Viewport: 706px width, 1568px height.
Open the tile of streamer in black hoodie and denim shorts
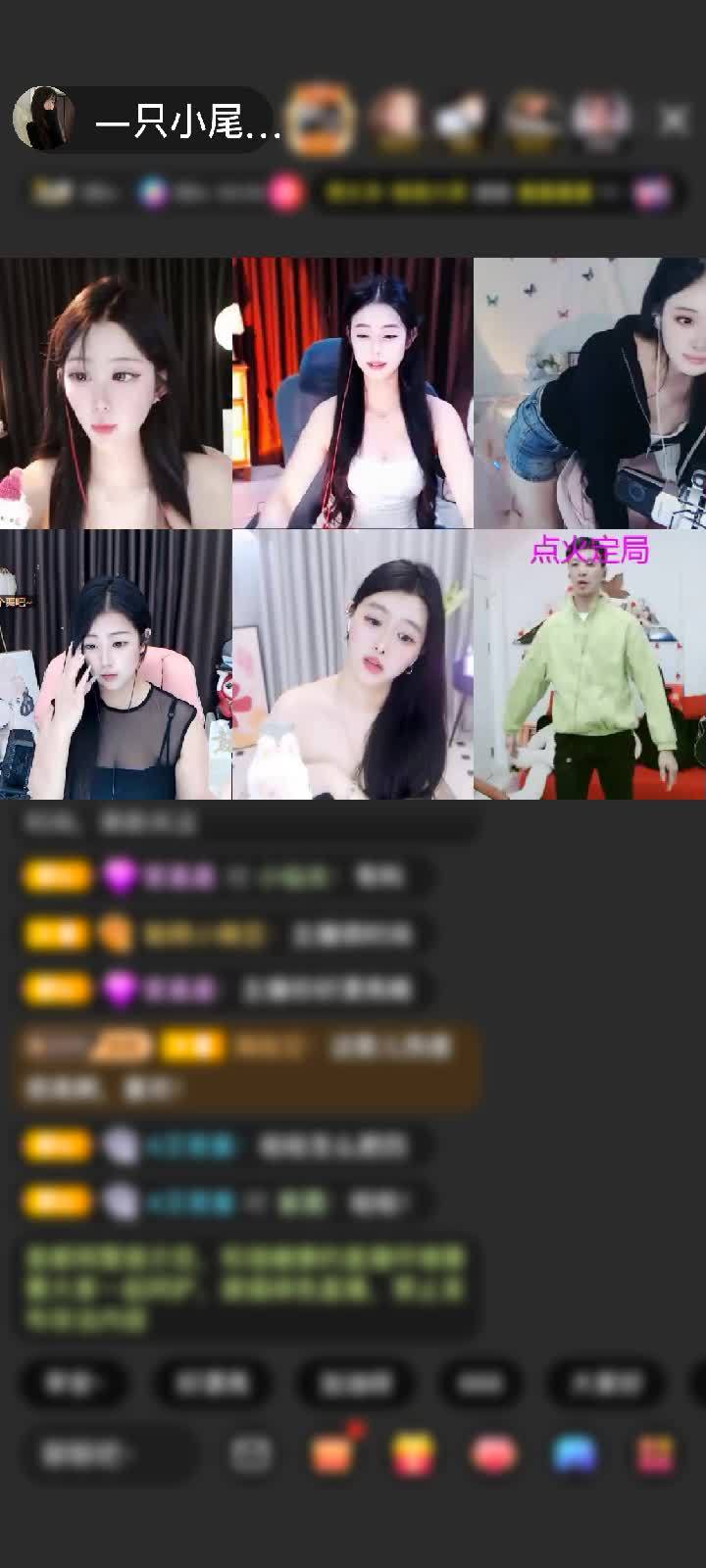point(589,394)
